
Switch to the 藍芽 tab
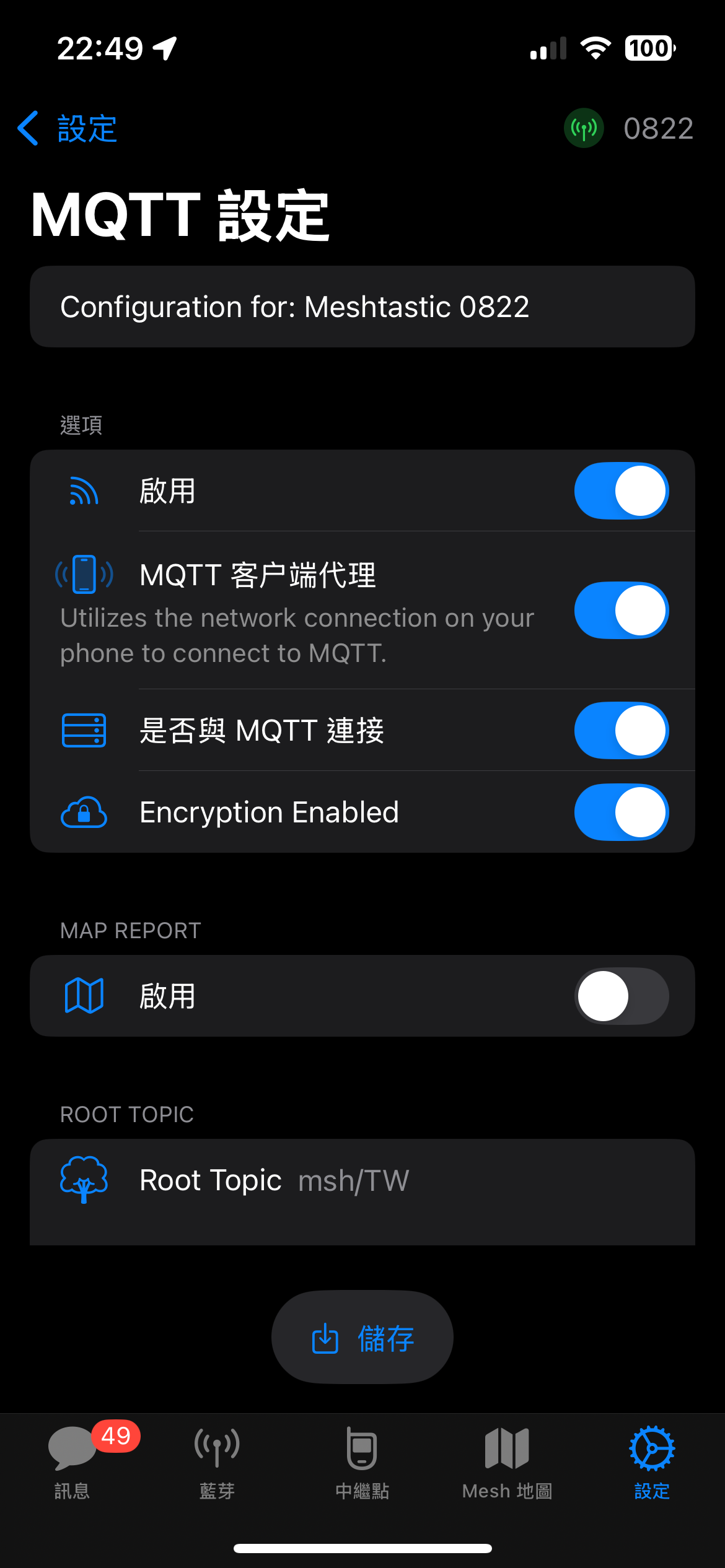217,1461
